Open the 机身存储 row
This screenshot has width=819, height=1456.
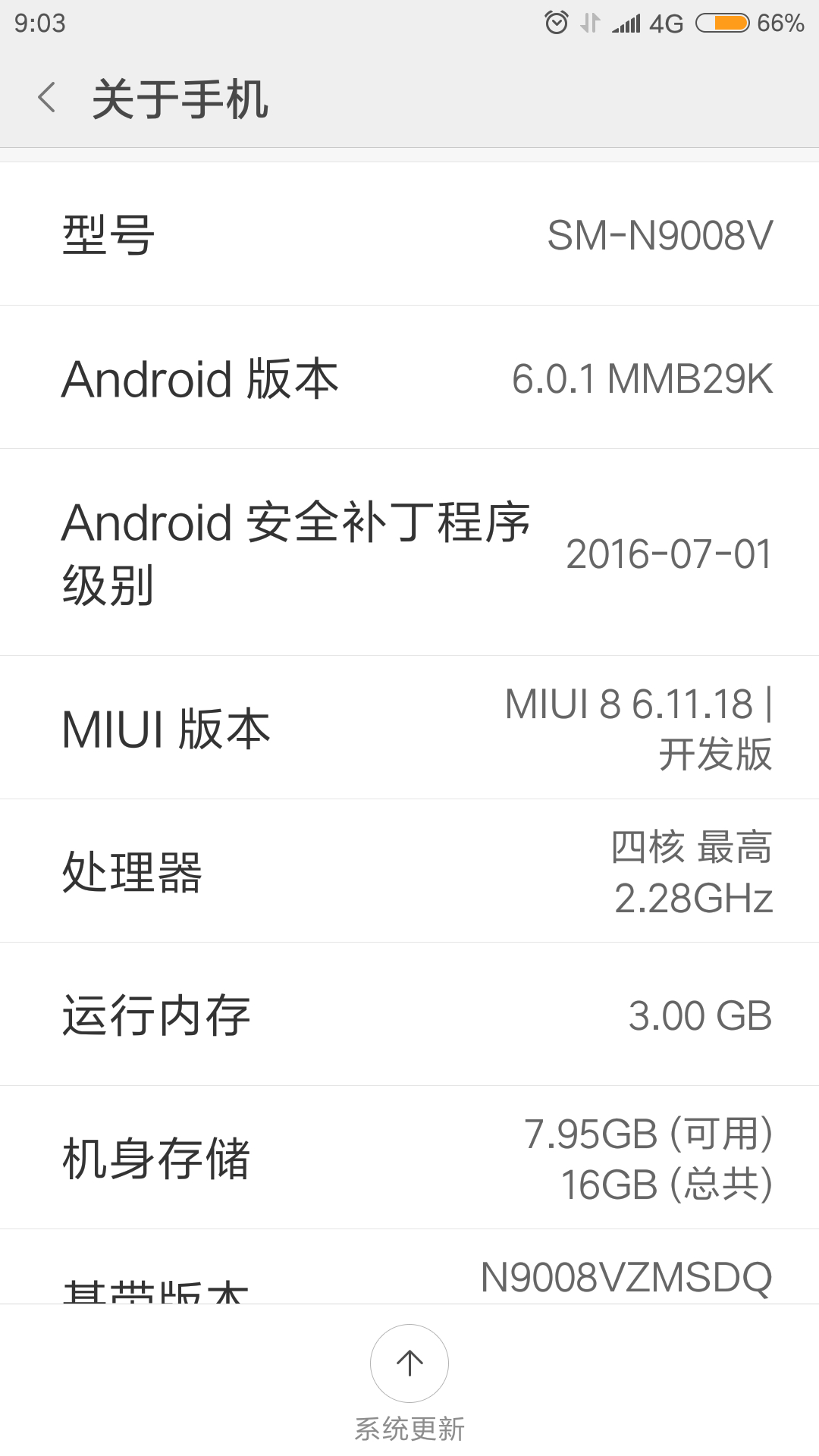[x=409, y=1158]
